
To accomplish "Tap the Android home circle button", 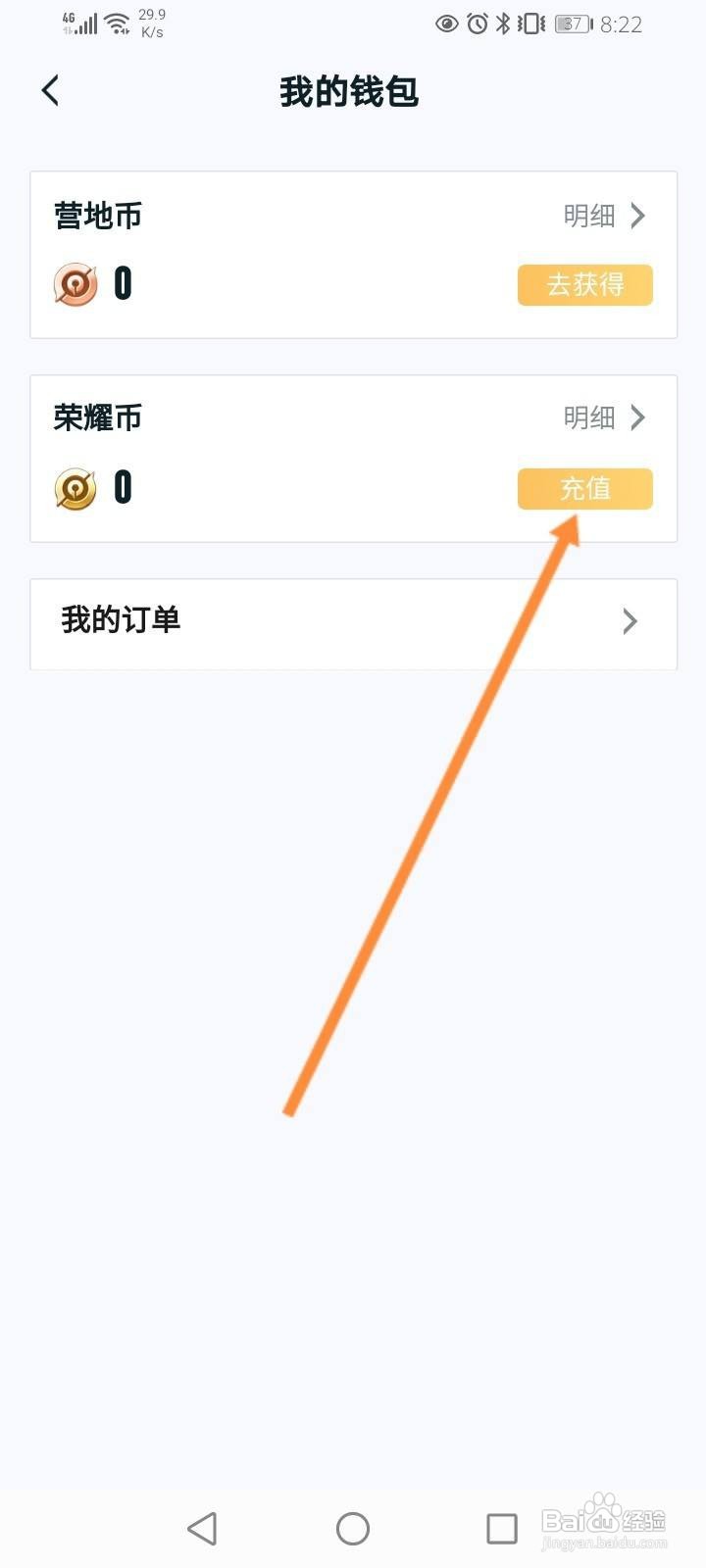I will (353, 1527).
